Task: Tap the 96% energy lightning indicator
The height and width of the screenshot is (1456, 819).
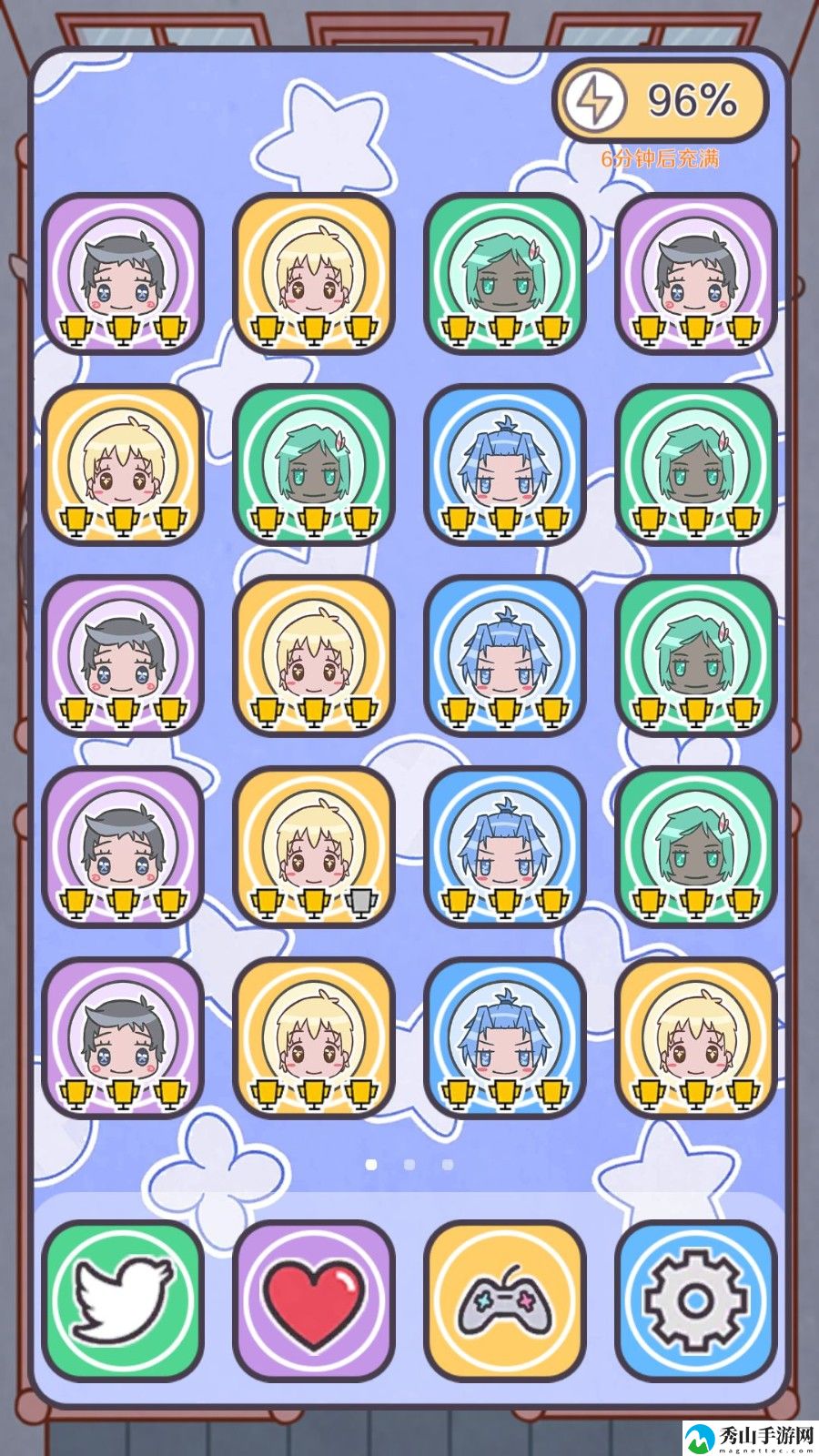Action: [x=662, y=100]
